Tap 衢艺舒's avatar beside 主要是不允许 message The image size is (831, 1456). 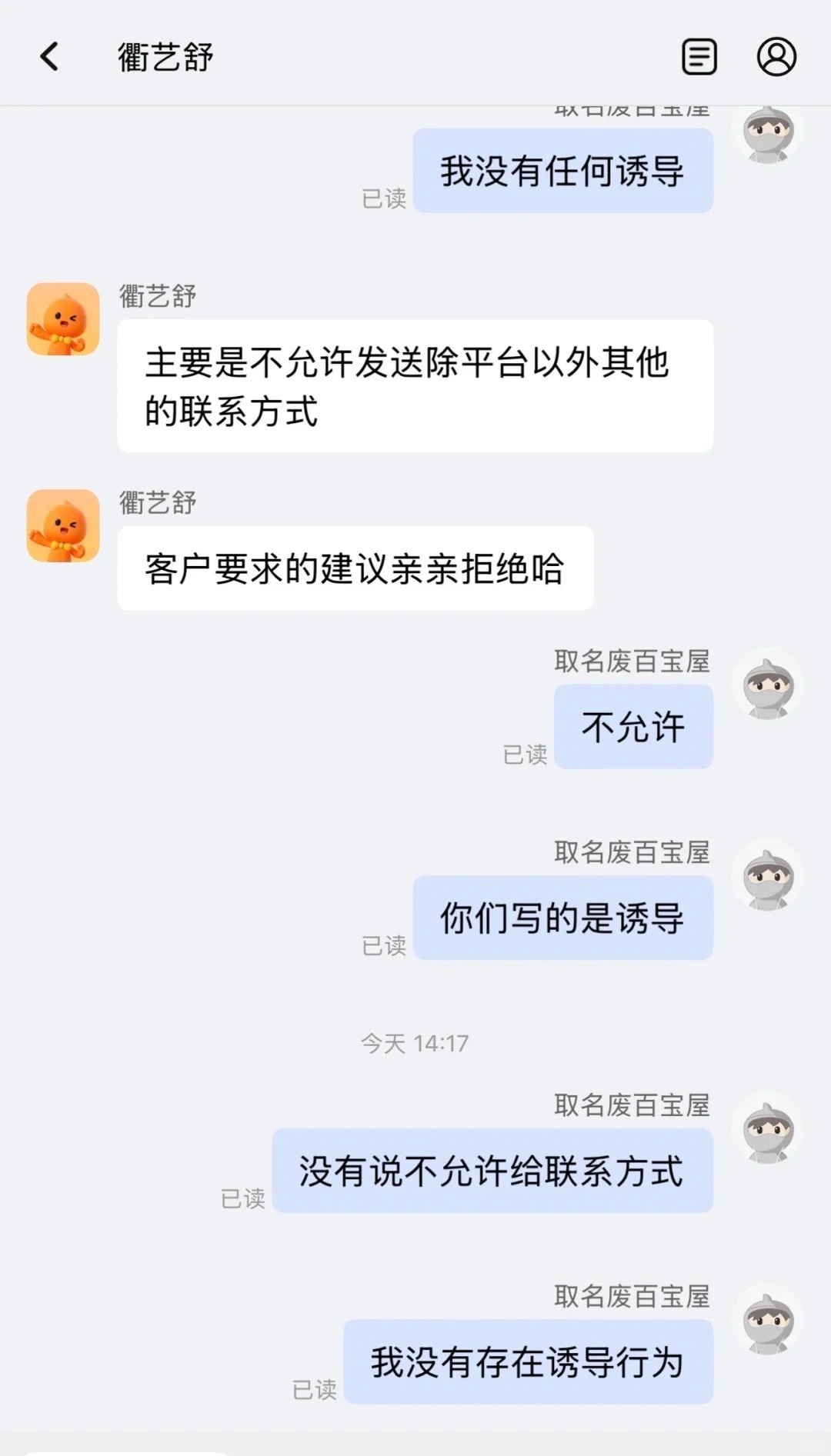(63, 319)
